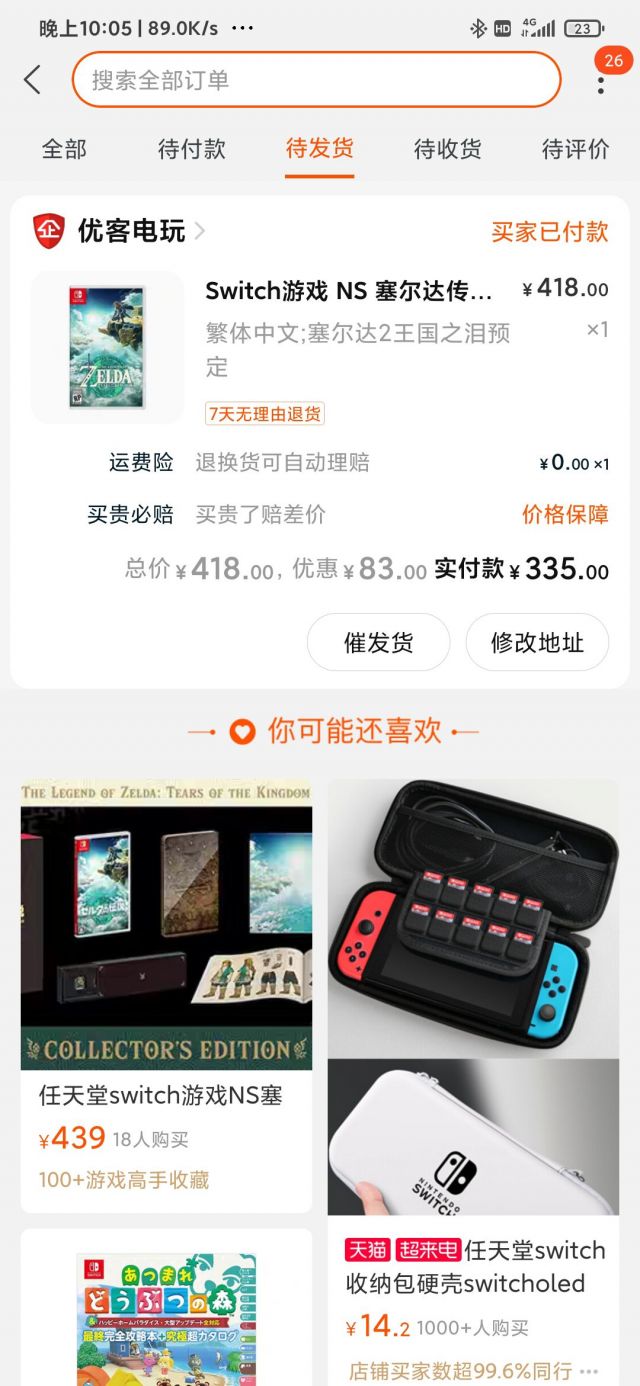Switch to the 全部 tab
The width and height of the screenshot is (640, 1386).
tap(64, 149)
